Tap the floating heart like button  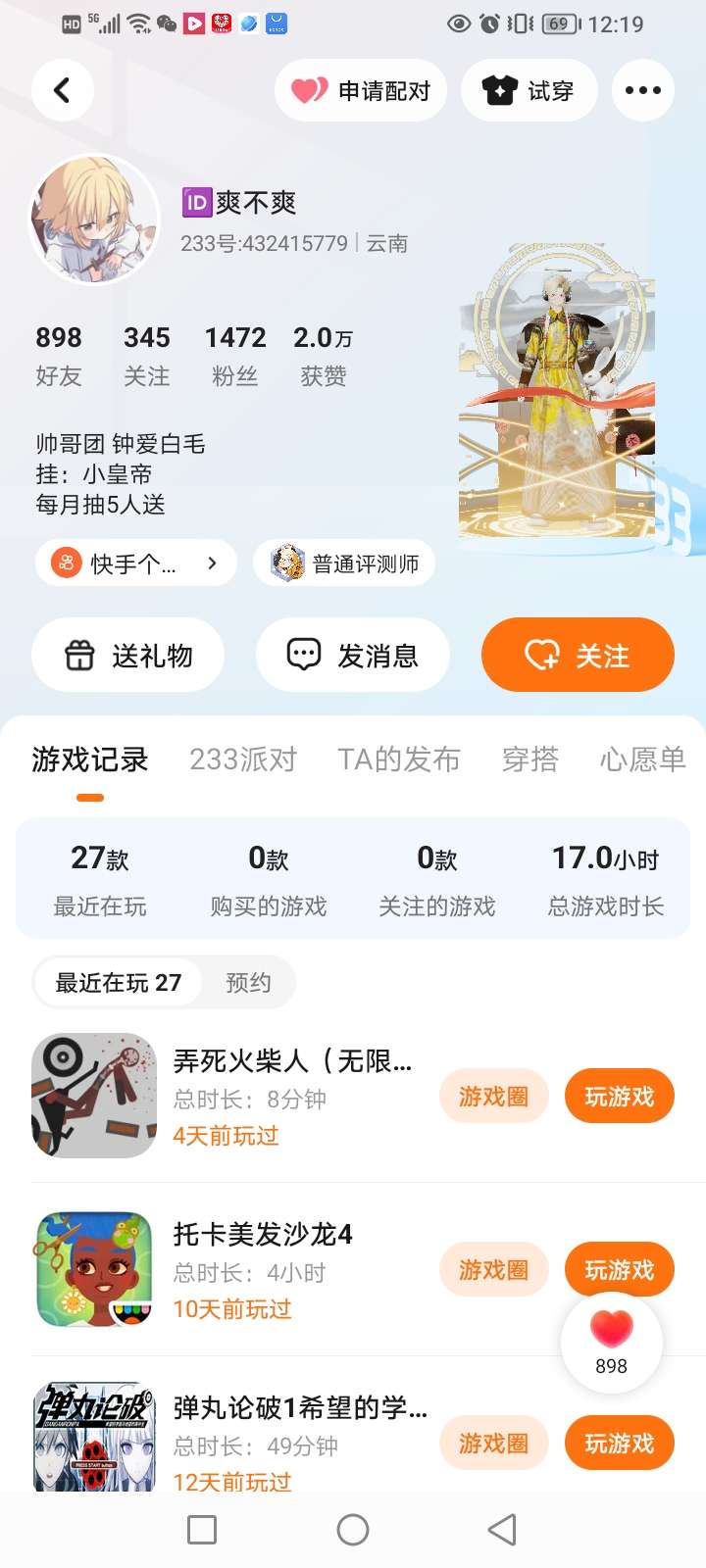pos(611,1343)
